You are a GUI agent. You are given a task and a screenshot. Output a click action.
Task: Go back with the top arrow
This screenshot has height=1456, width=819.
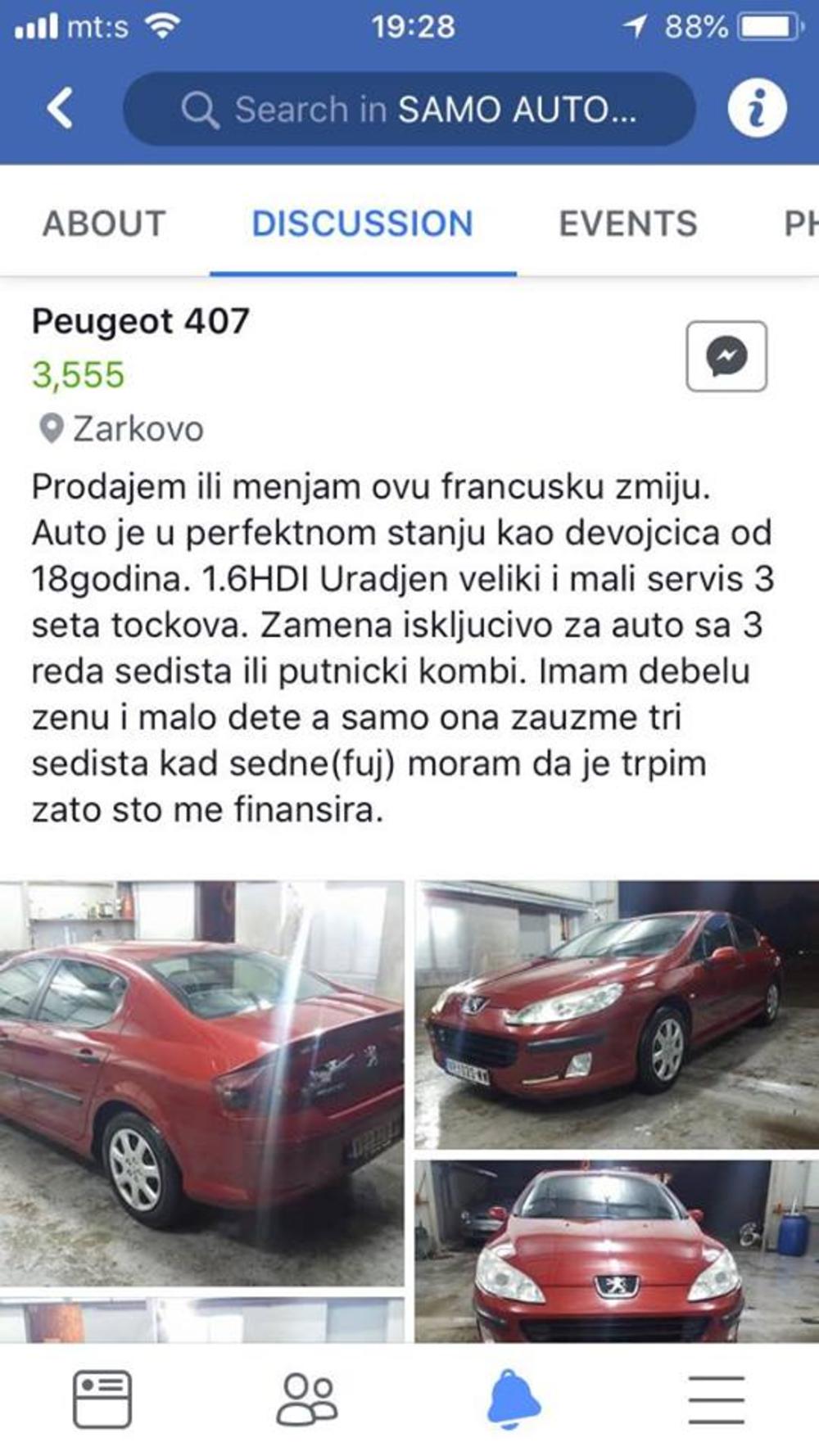[60, 108]
